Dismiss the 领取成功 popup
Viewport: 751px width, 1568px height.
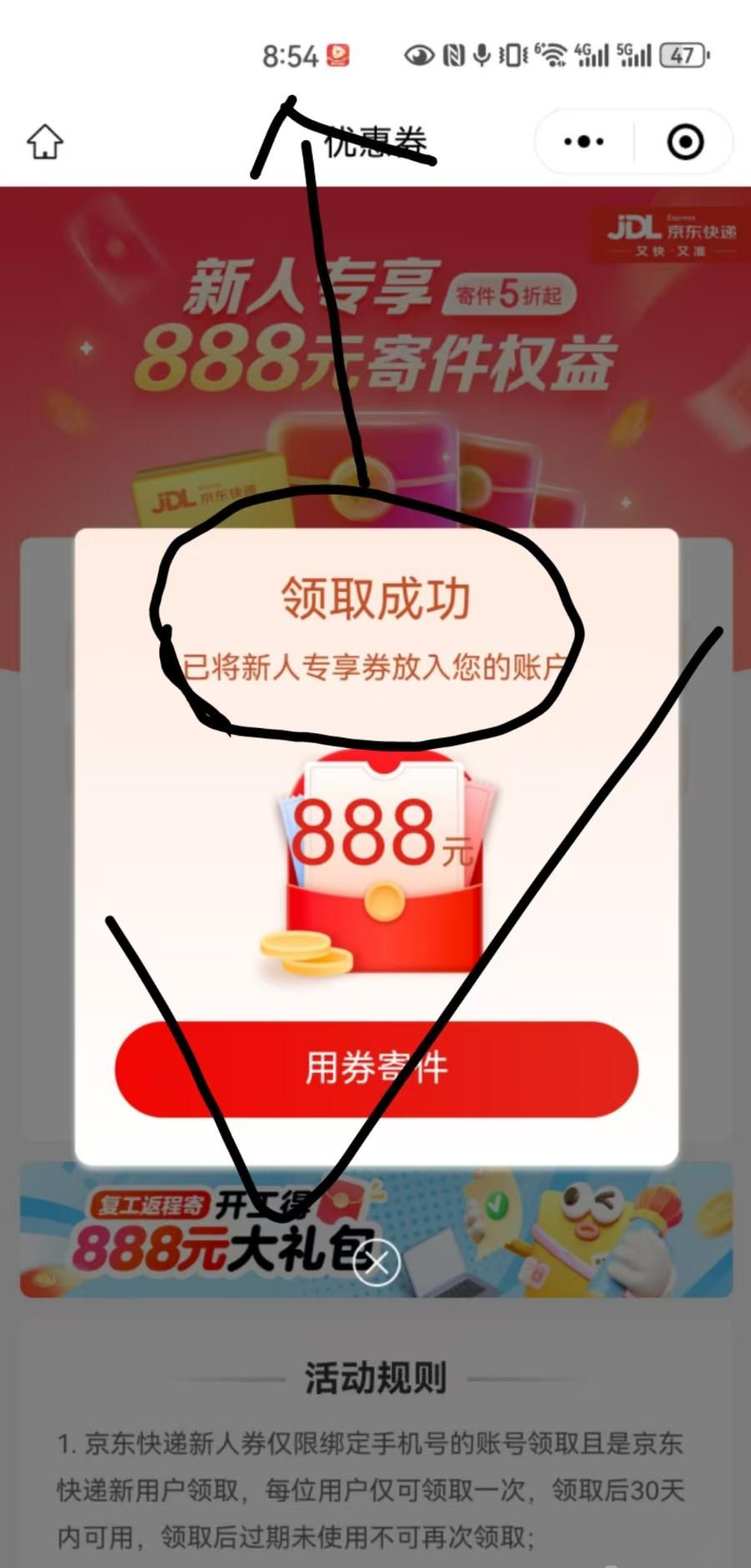pos(376,1263)
